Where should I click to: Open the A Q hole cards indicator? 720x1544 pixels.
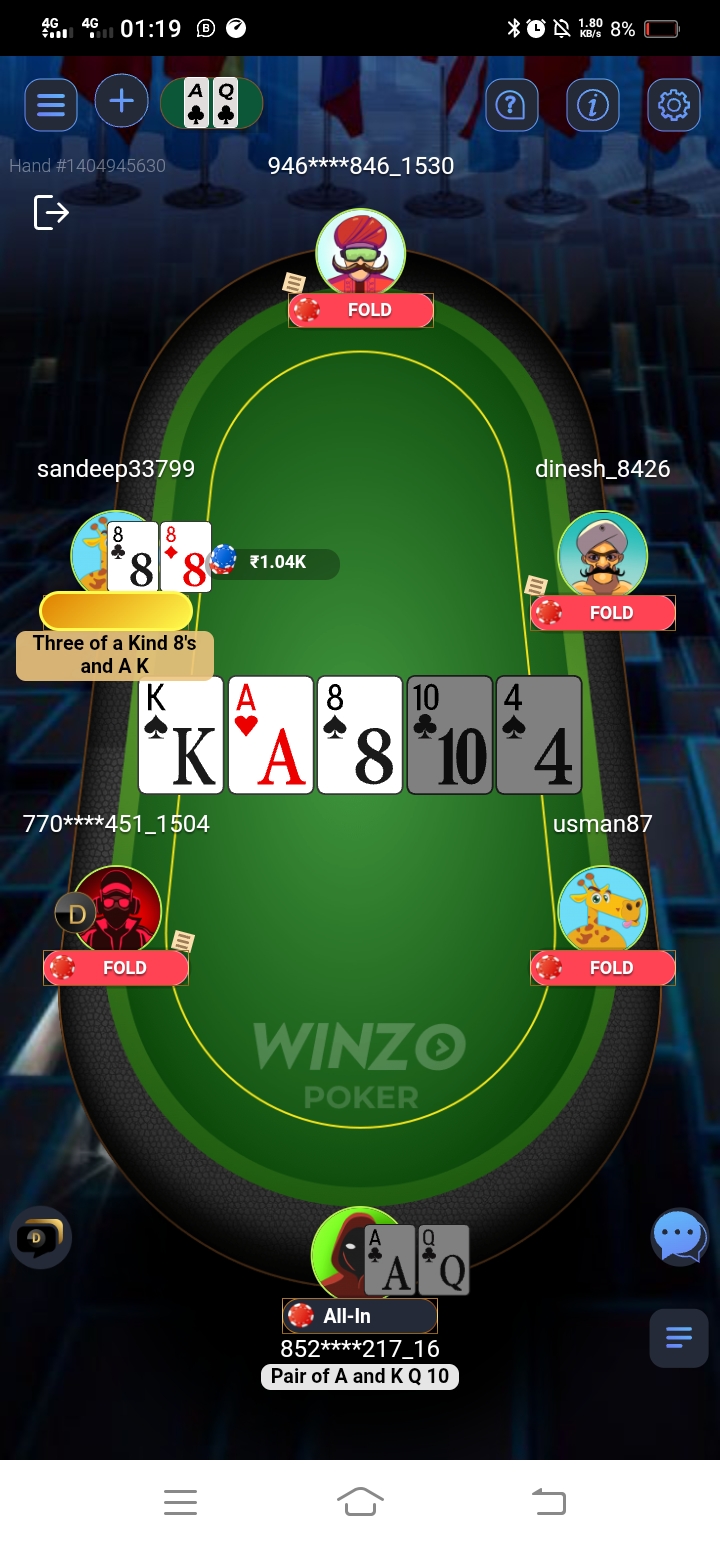211,103
